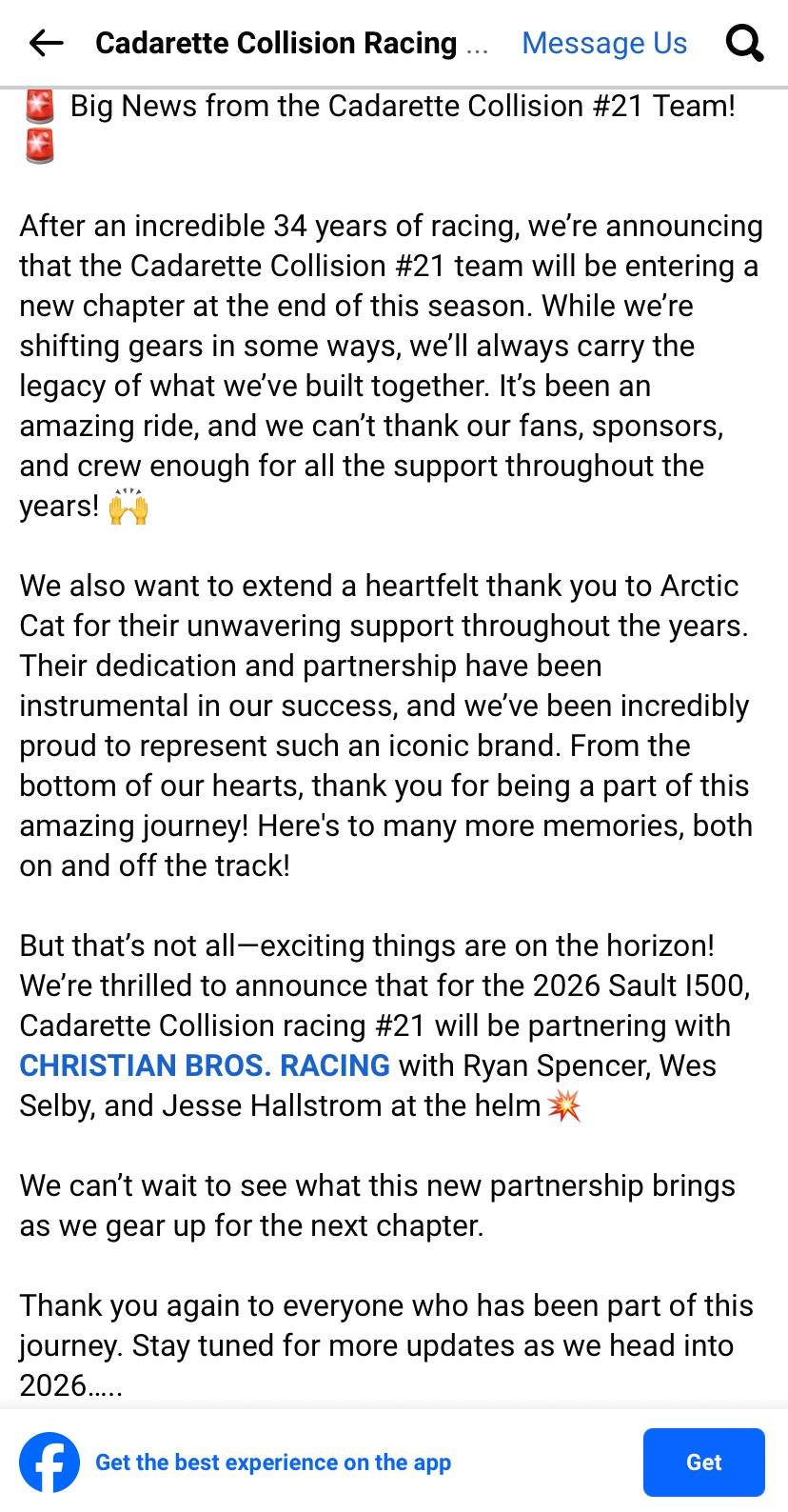Open the CHRISTIAN BROS. RACING page link

tap(205, 1064)
